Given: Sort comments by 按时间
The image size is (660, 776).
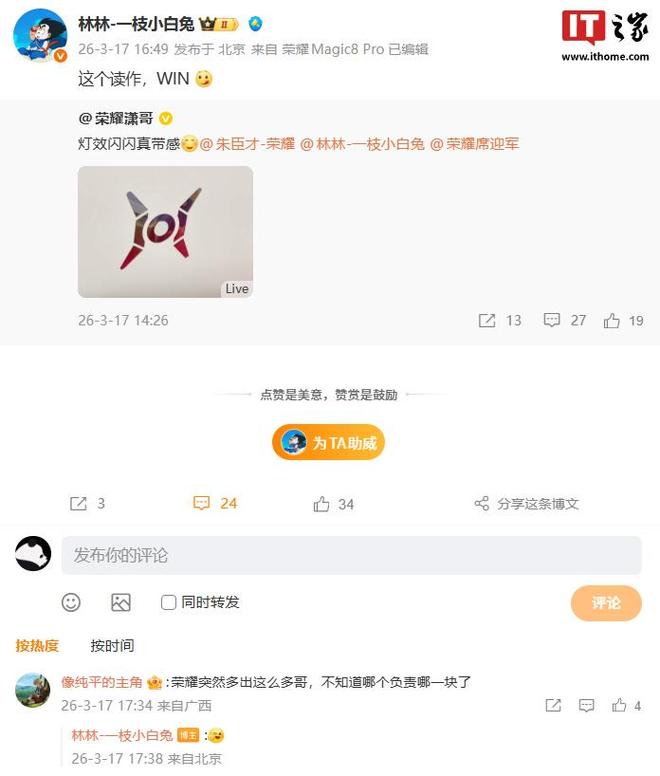Looking at the screenshot, I should (112, 646).
